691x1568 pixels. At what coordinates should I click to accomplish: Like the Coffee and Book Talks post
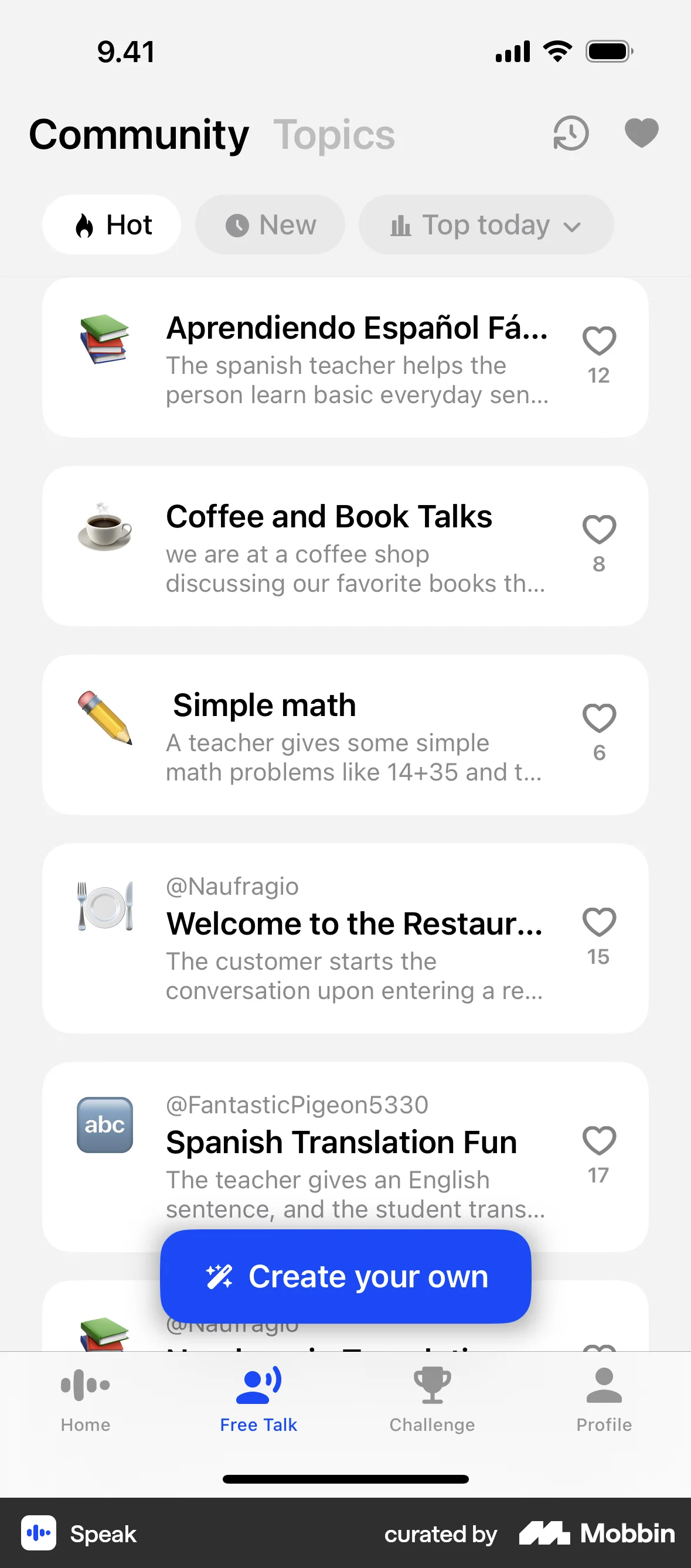click(599, 530)
